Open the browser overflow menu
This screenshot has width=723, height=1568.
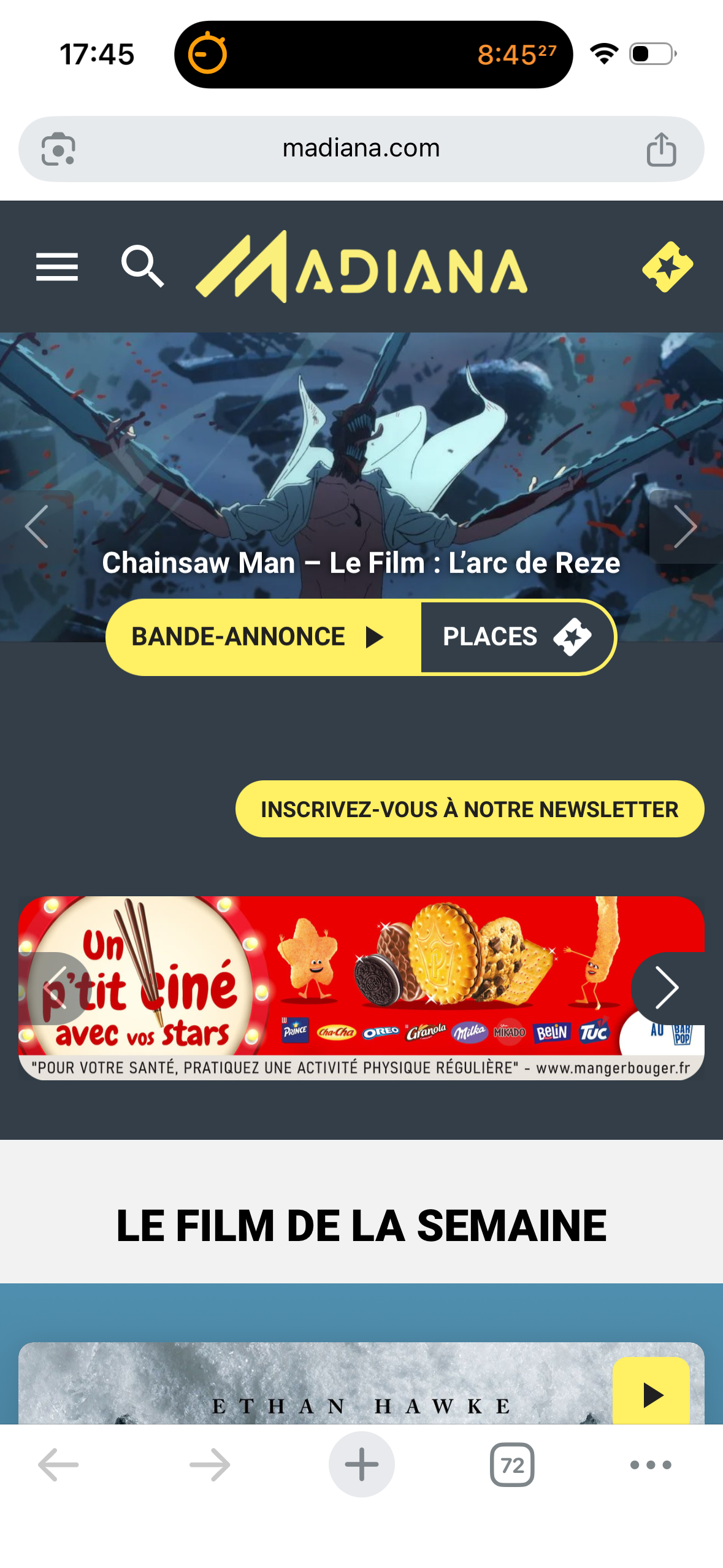point(651,1465)
